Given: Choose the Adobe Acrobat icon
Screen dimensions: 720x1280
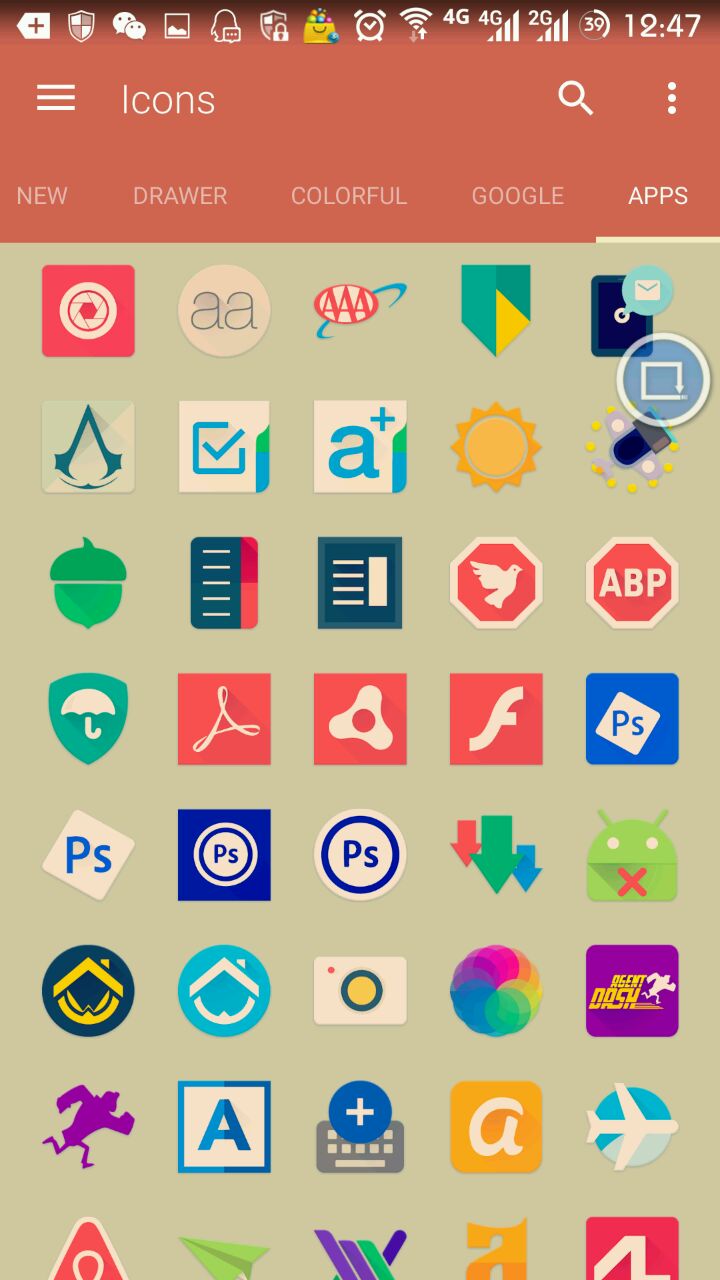Looking at the screenshot, I should (224, 718).
